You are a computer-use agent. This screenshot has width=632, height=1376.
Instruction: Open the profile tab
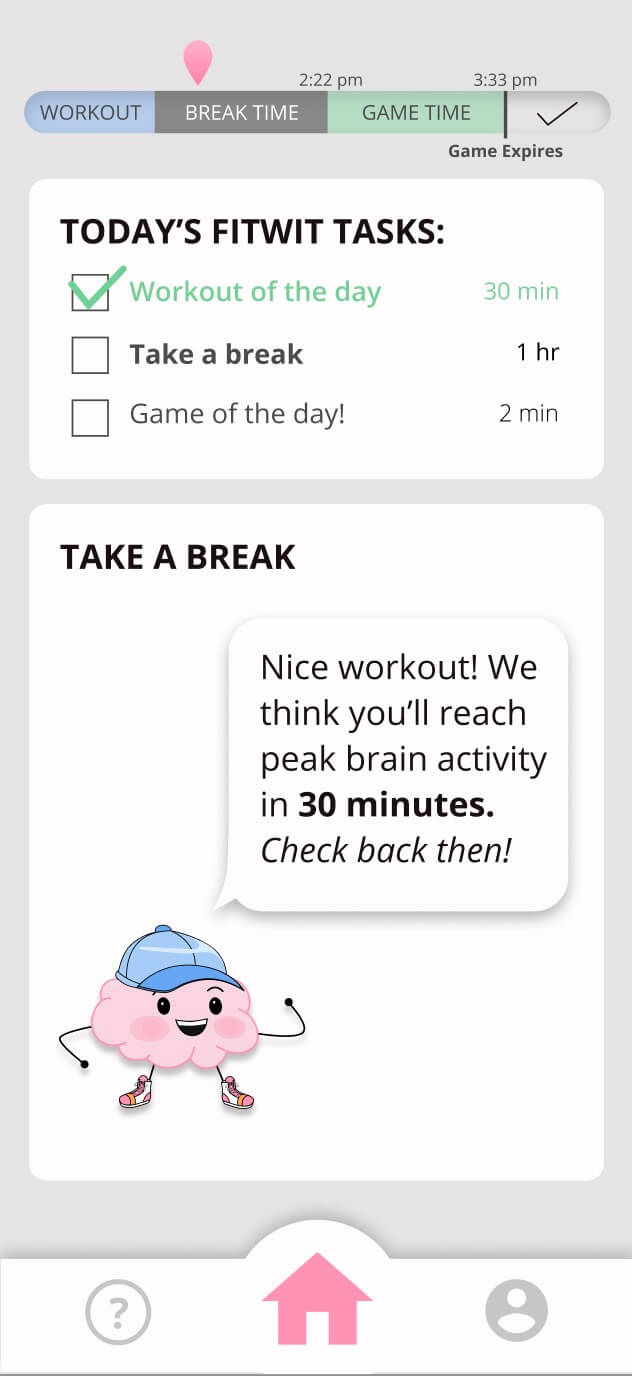coord(516,1310)
